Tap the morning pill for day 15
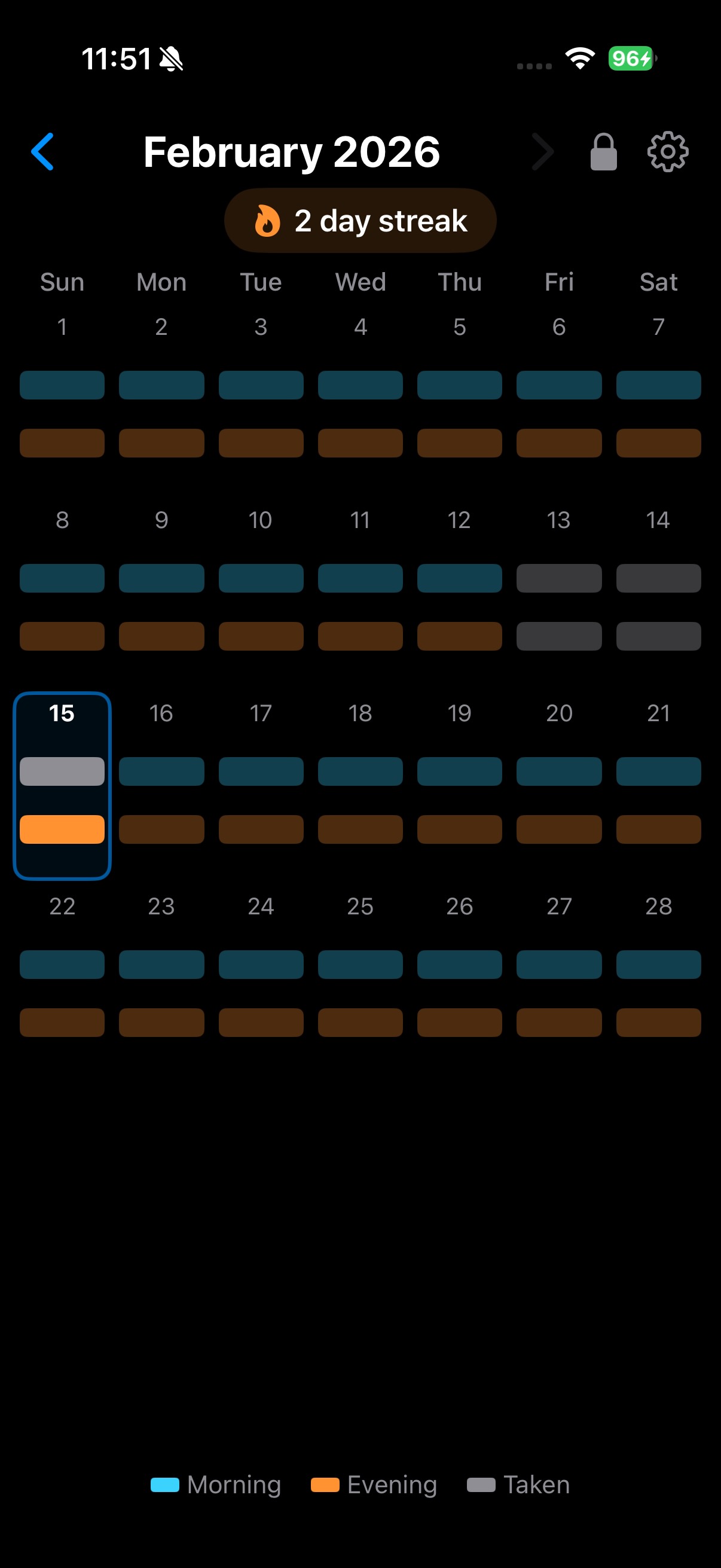 62,771
